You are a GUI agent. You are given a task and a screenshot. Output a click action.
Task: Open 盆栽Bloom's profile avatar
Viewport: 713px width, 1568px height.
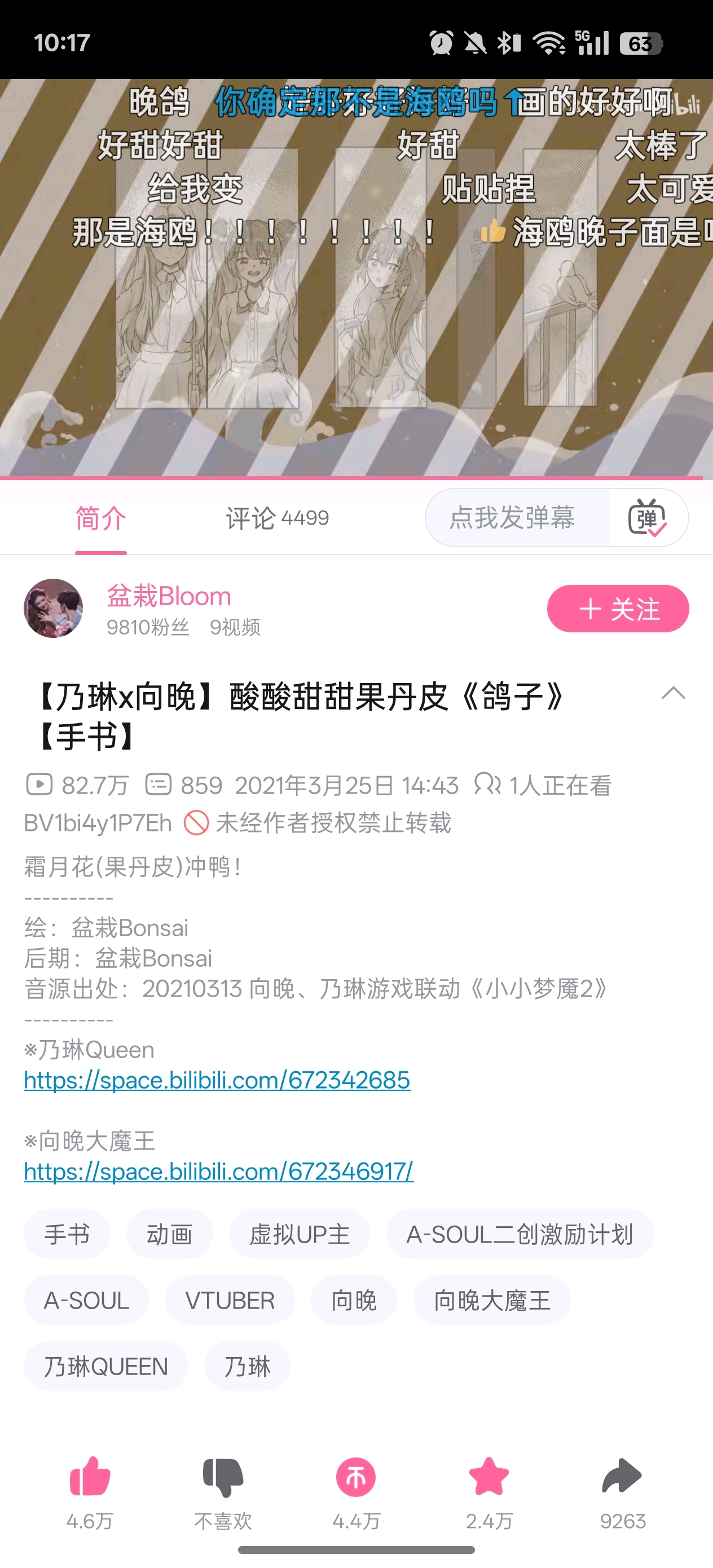pos(54,608)
